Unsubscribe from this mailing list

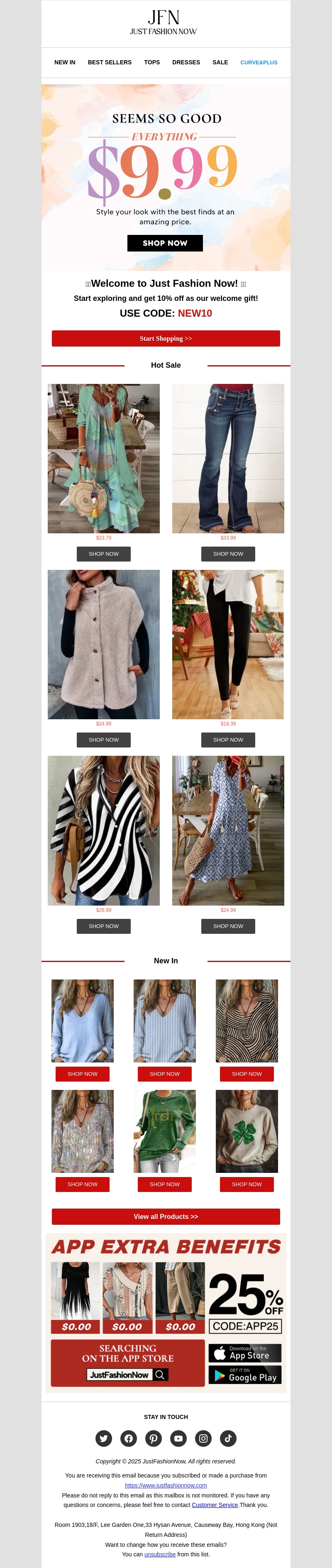pyautogui.click(x=160, y=1554)
